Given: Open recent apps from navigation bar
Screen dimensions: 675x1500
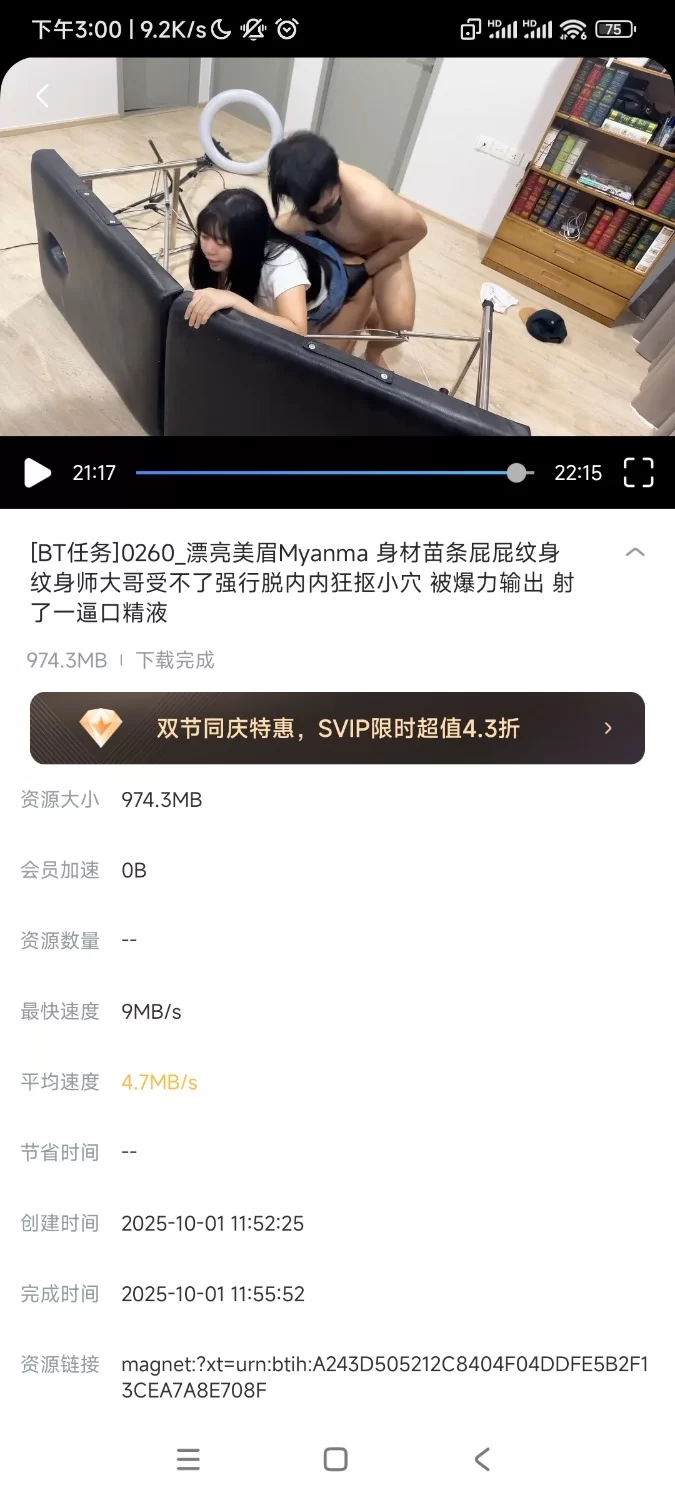Looking at the screenshot, I should point(188,1459).
